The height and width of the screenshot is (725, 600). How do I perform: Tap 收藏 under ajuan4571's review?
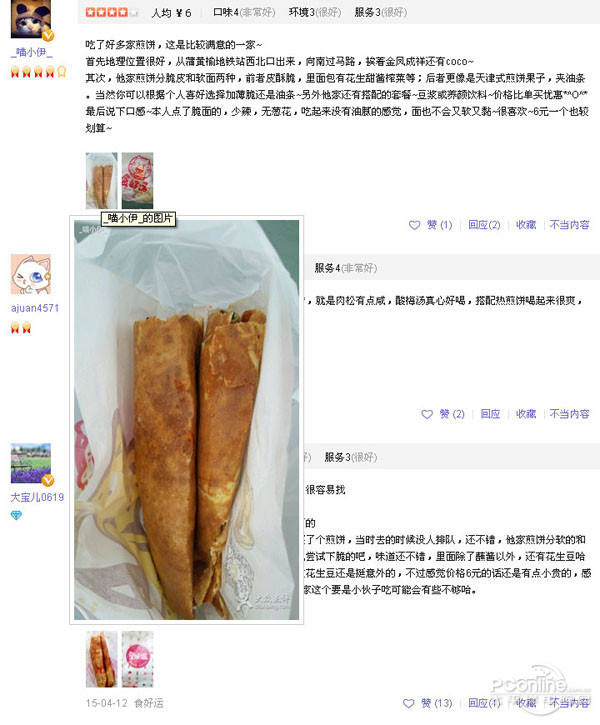pyautogui.click(x=526, y=414)
